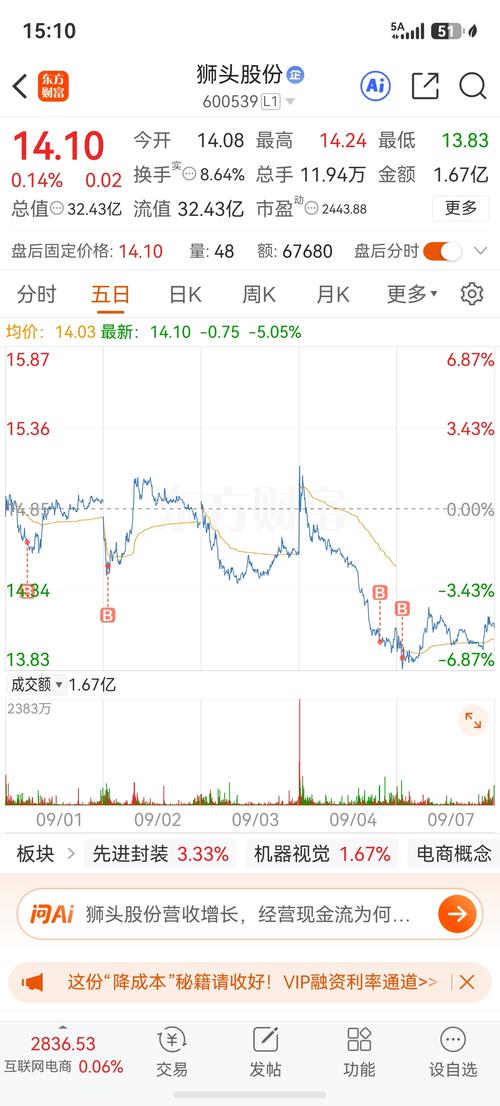Open the 成交额 indicator dropdown

[36, 684]
